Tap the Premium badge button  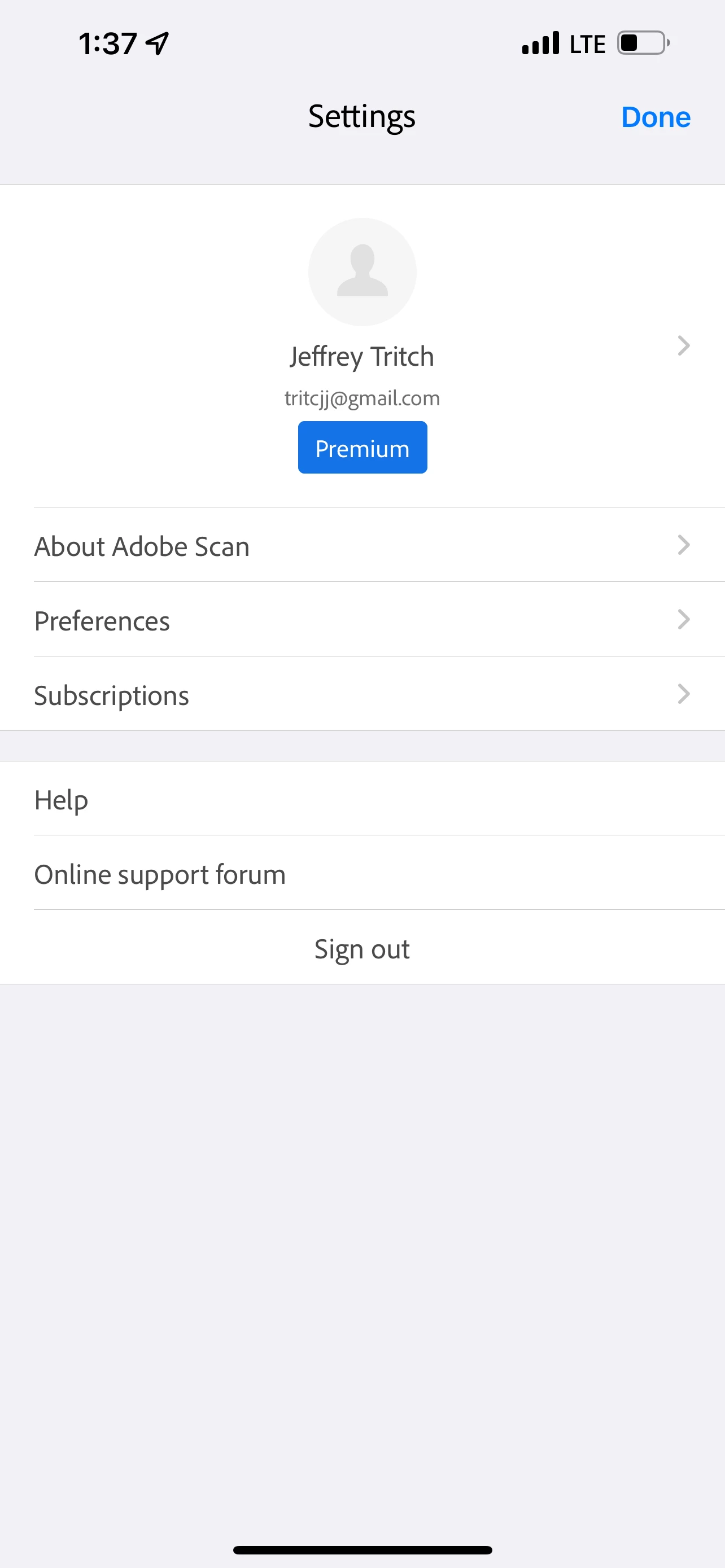pos(362,448)
